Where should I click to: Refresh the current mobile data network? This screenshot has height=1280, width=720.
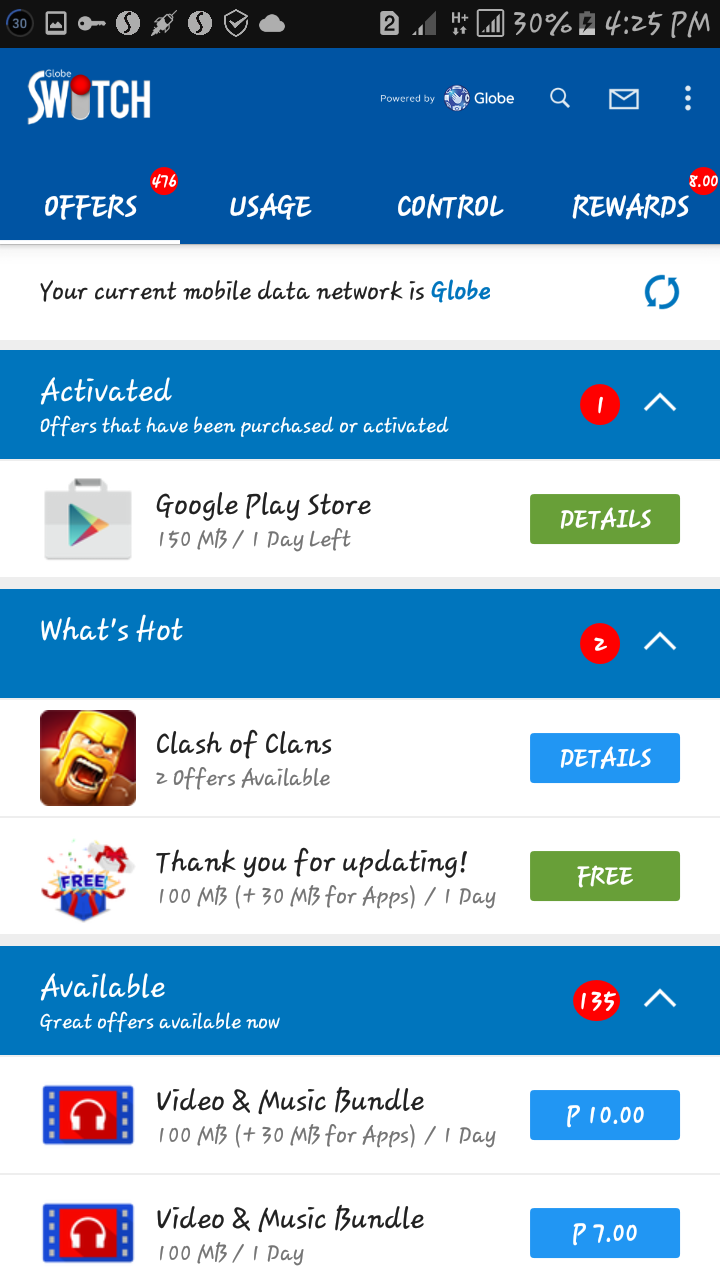point(661,292)
